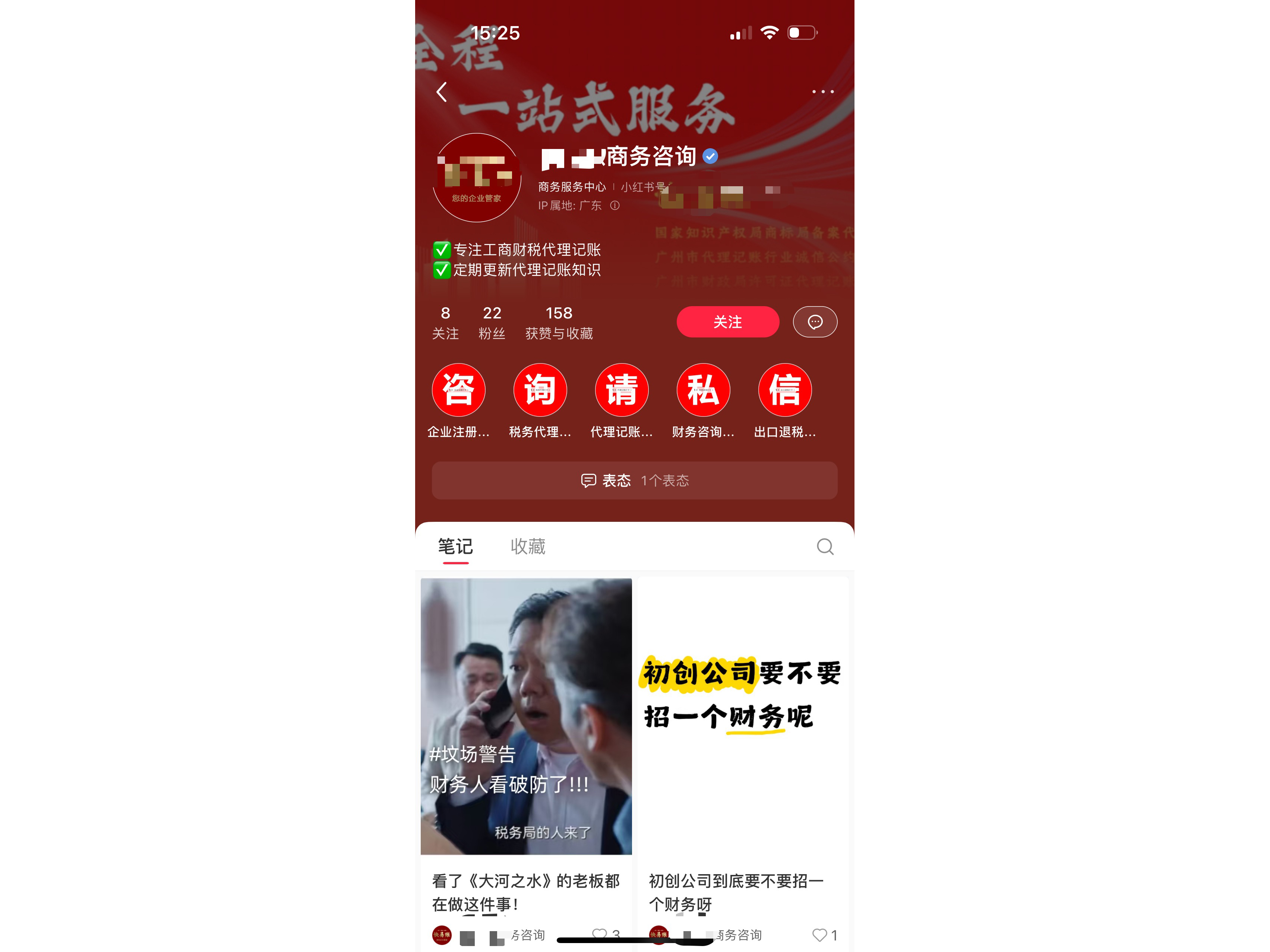View the 获赞与收藏 count details
Screen dimensions: 1270x952
point(559,323)
